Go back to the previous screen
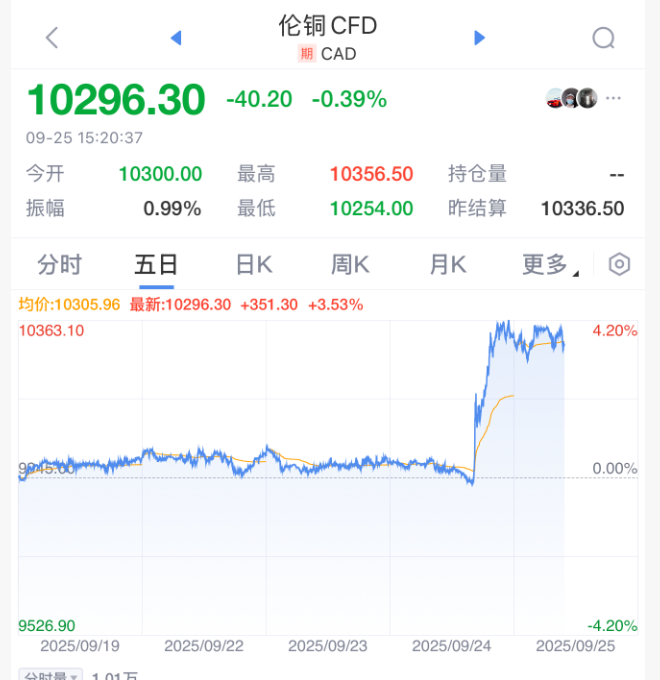 (x=52, y=38)
